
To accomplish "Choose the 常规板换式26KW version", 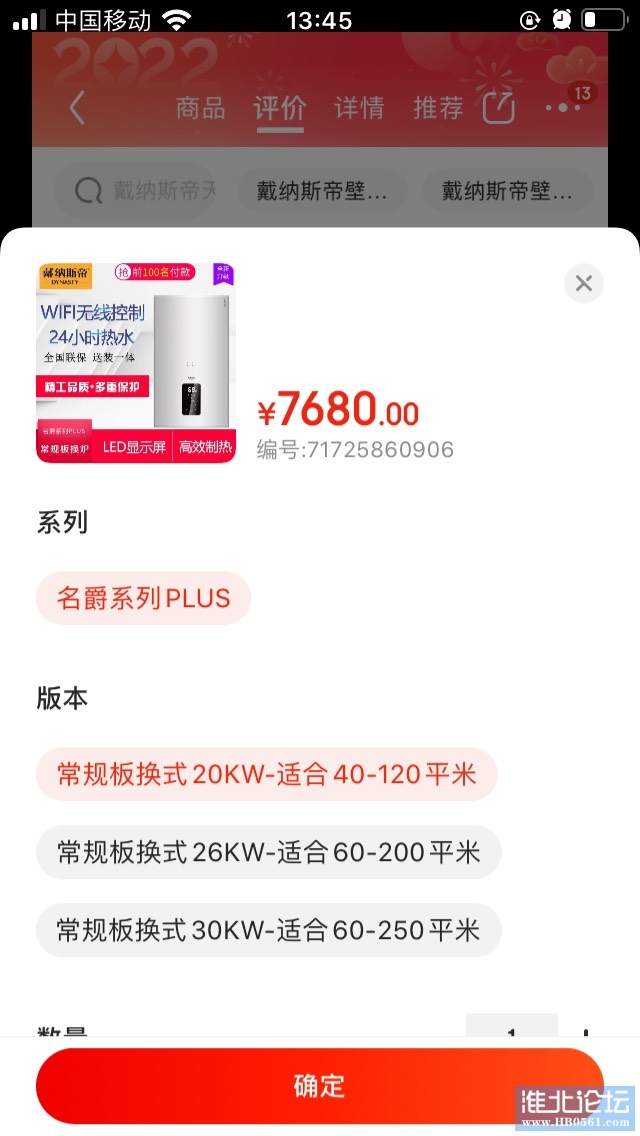I will coord(268,852).
